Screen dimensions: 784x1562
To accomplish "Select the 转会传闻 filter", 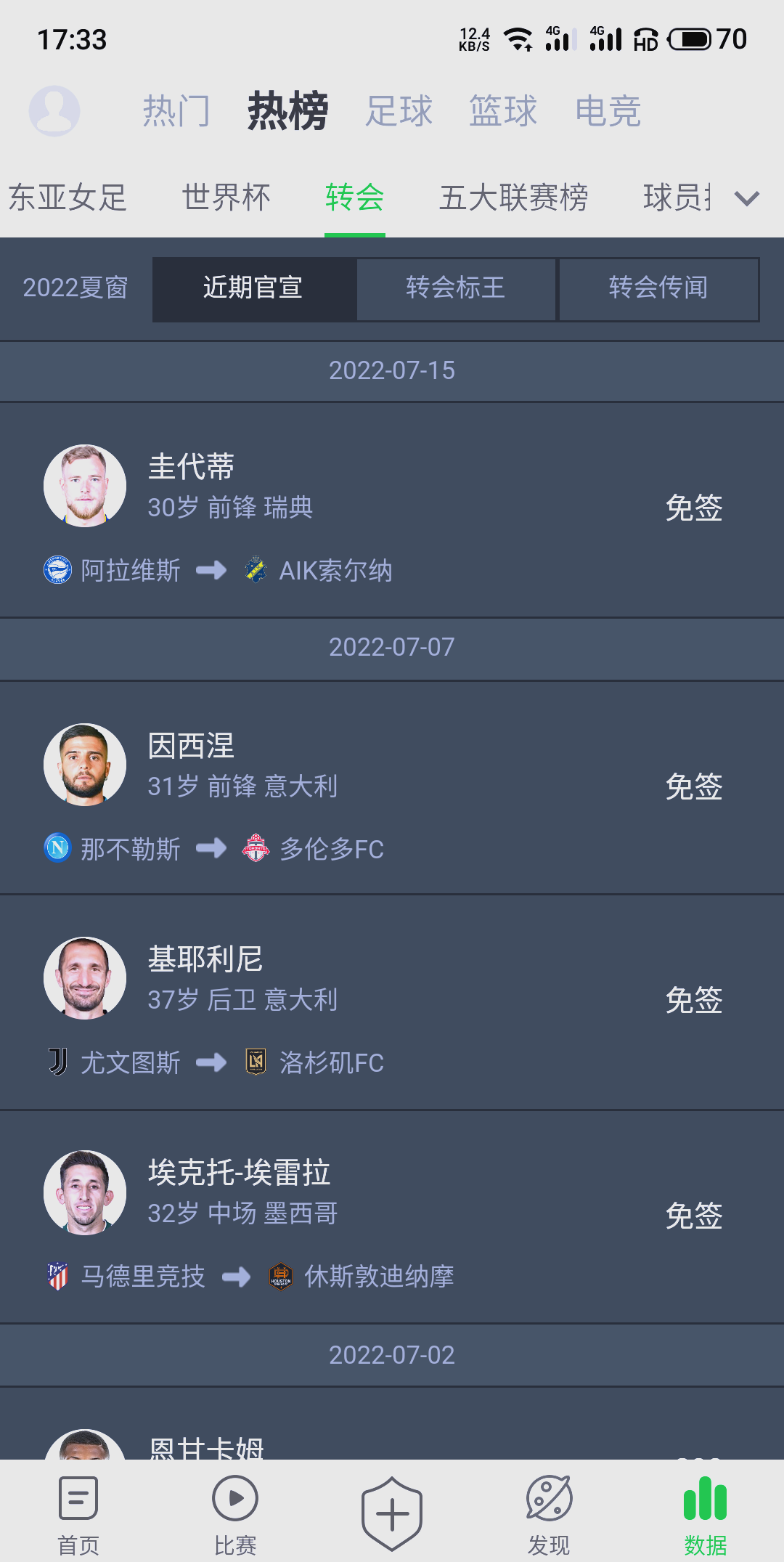I will tap(658, 288).
